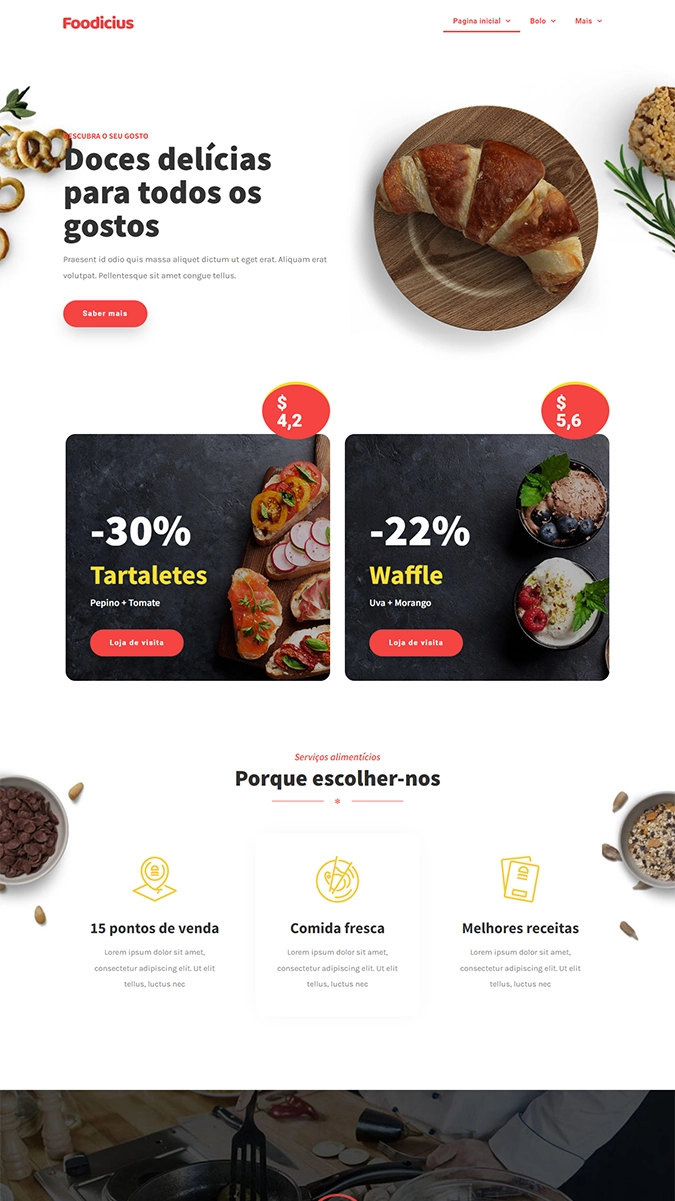Image resolution: width=675 pixels, height=1201 pixels.
Task: Tap Loja de visita under Waffle
Action: coord(416,643)
